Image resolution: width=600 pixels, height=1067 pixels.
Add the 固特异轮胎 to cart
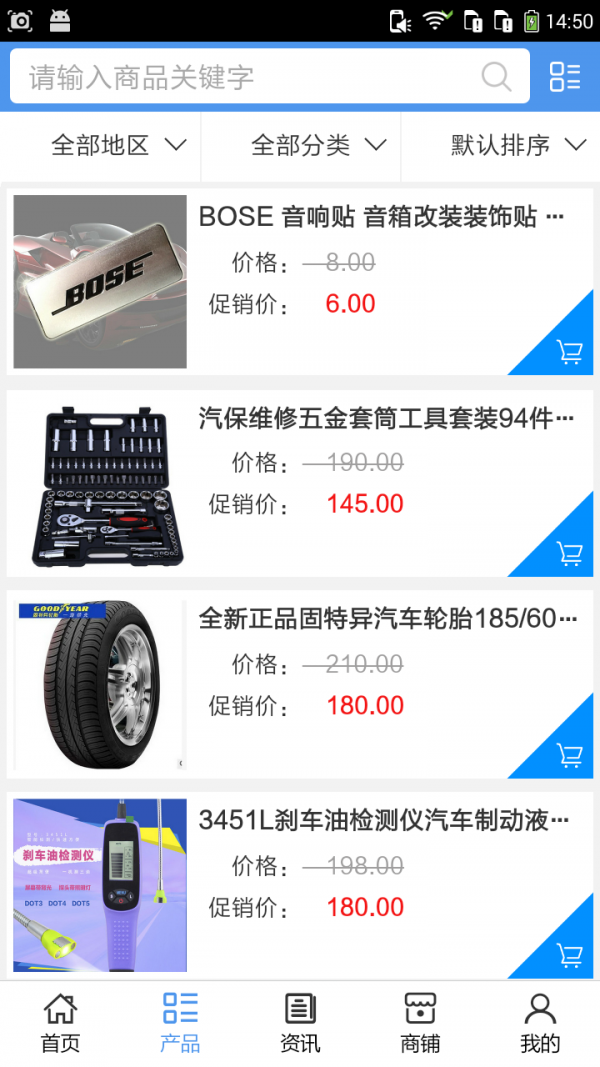pos(569,755)
